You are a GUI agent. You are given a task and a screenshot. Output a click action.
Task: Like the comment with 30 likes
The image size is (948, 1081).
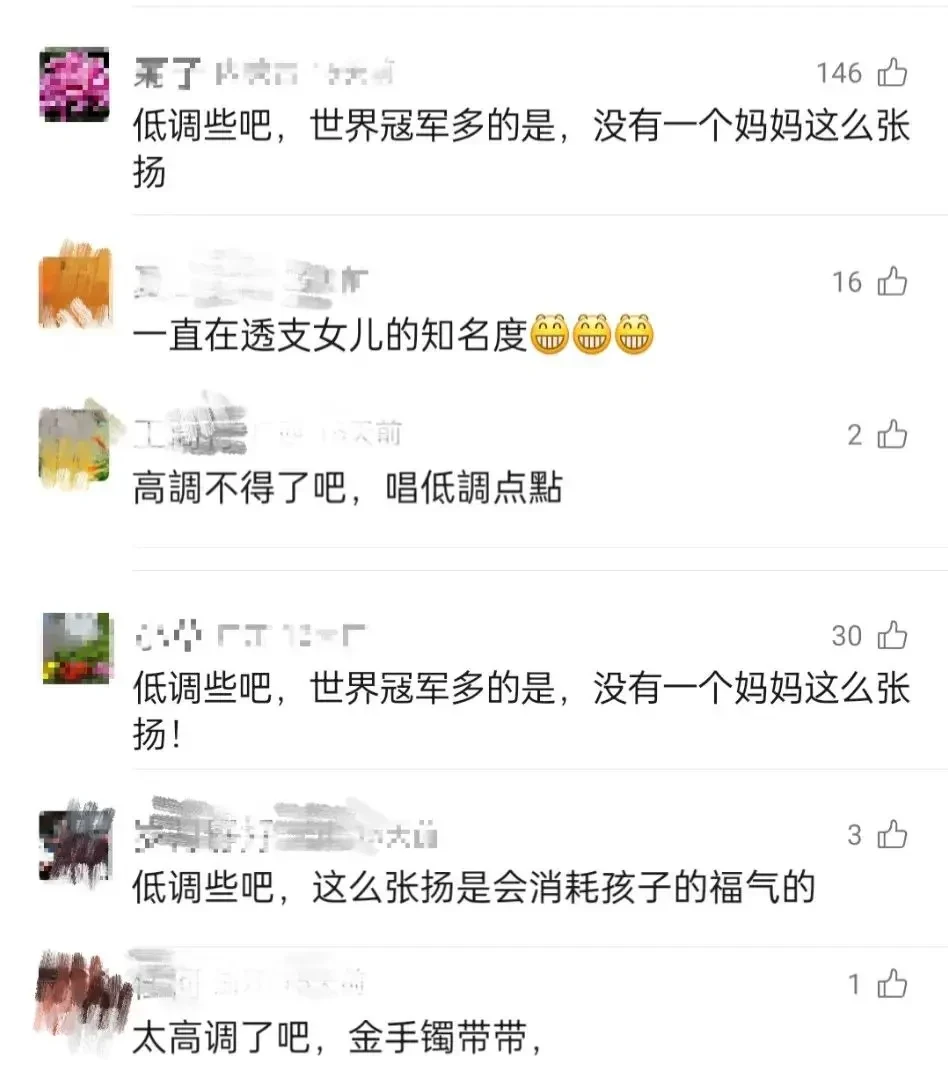892,635
